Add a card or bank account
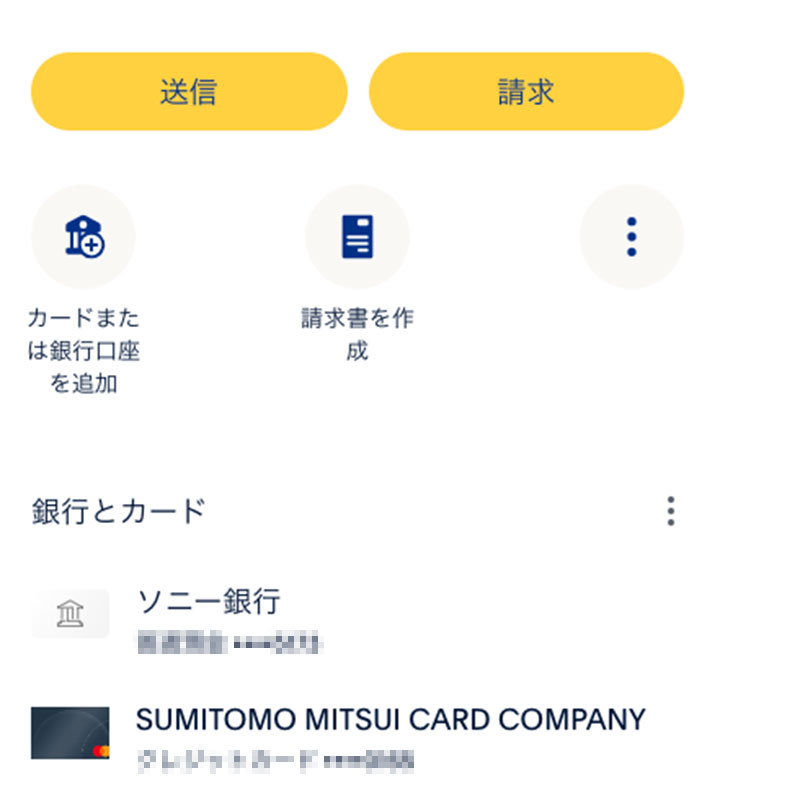 tap(84, 237)
